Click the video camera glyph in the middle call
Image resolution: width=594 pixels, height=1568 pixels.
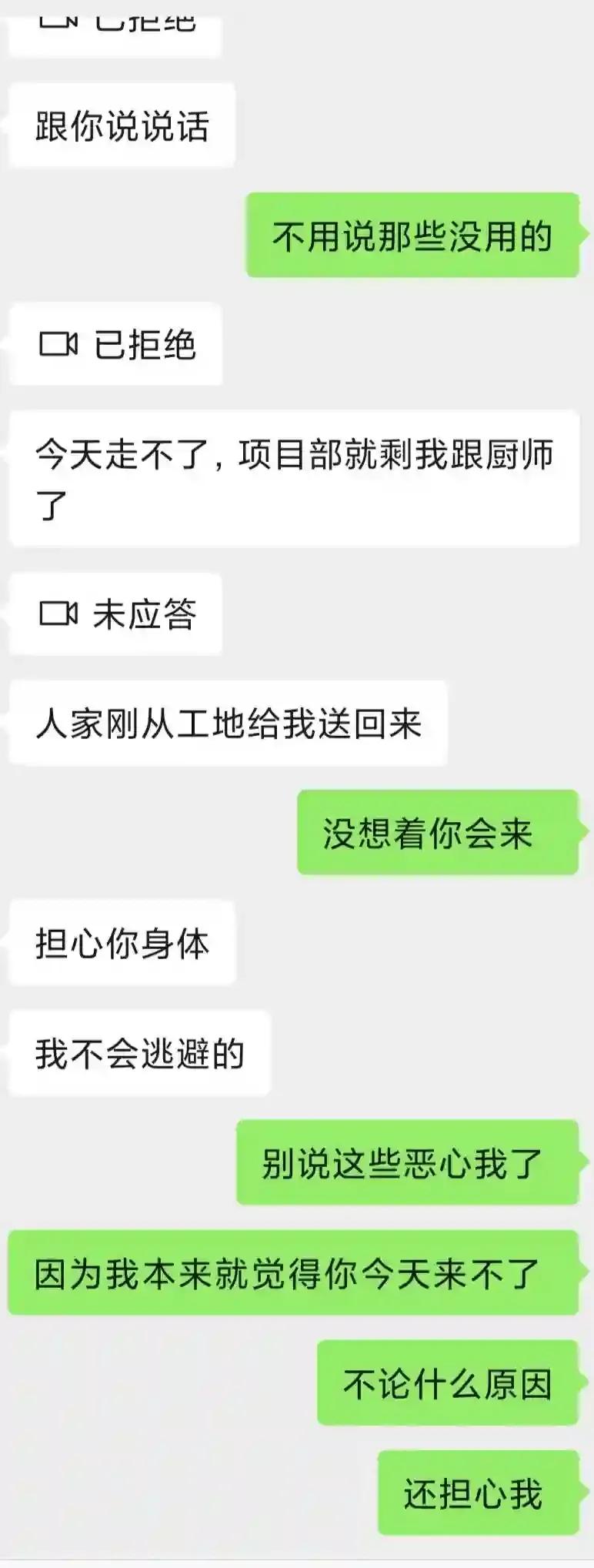pyautogui.click(x=60, y=613)
